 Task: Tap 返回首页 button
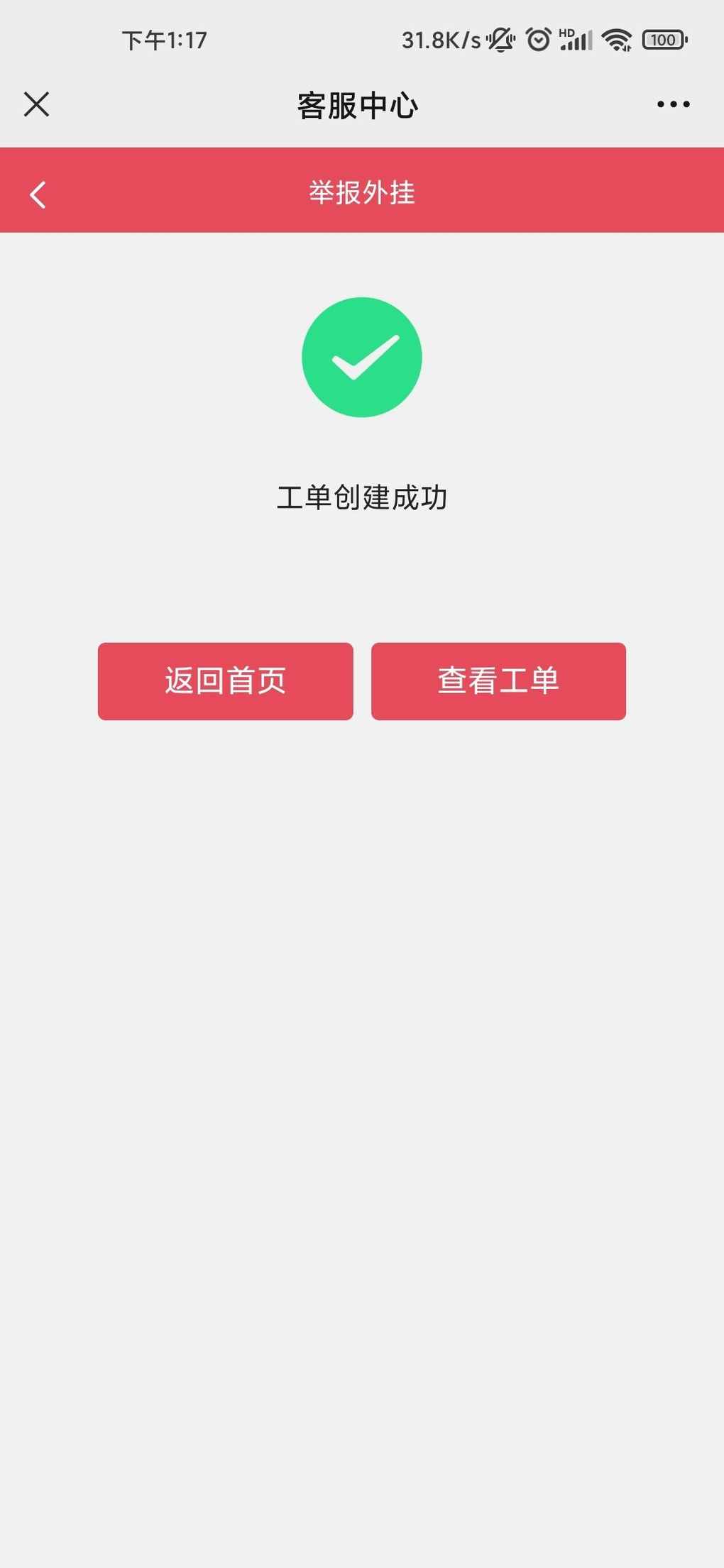(225, 681)
